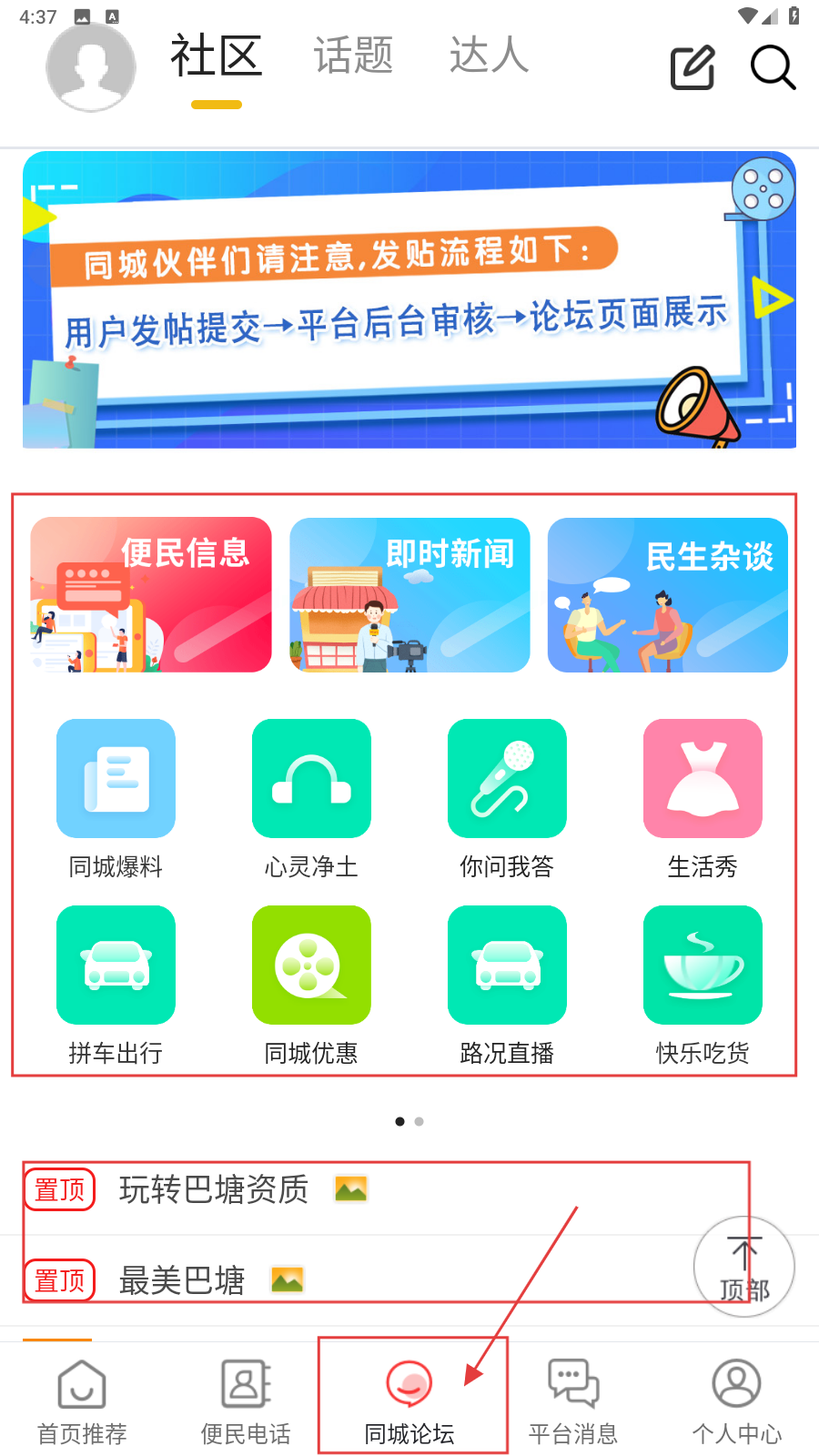This screenshot has height=1456, width=819.
Task: Compose a new post
Action: click(x=693, y=67)
